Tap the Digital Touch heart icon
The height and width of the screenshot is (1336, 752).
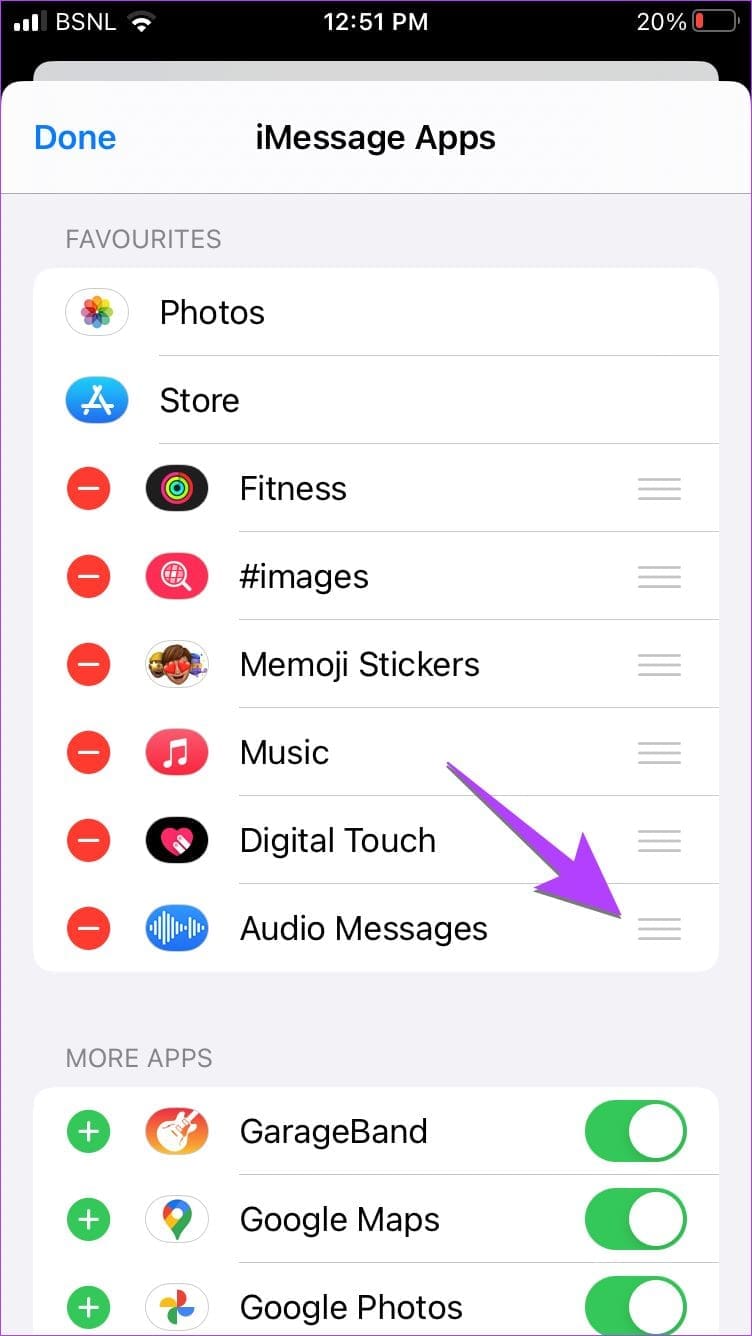tap(177, 840)
